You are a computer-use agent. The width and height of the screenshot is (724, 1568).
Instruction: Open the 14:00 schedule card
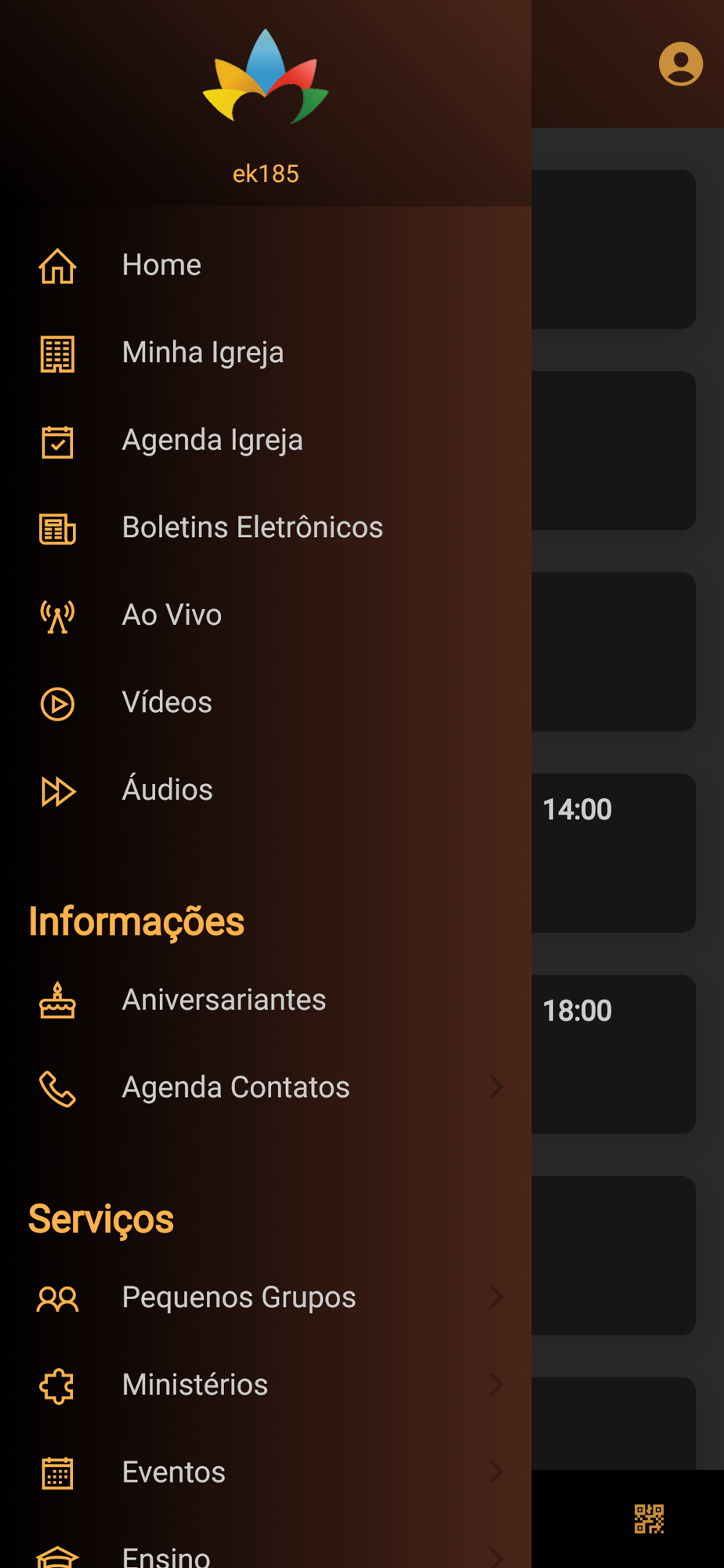614,853
